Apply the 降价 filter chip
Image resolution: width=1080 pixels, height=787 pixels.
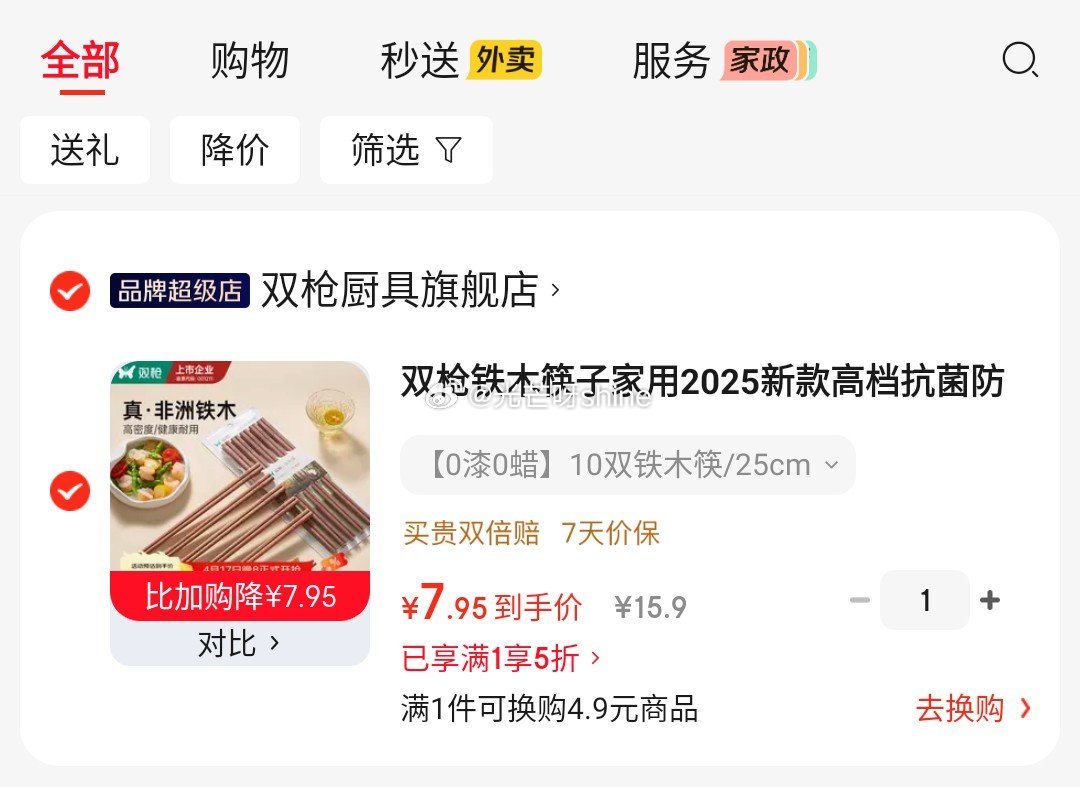(x=235, y=150)
